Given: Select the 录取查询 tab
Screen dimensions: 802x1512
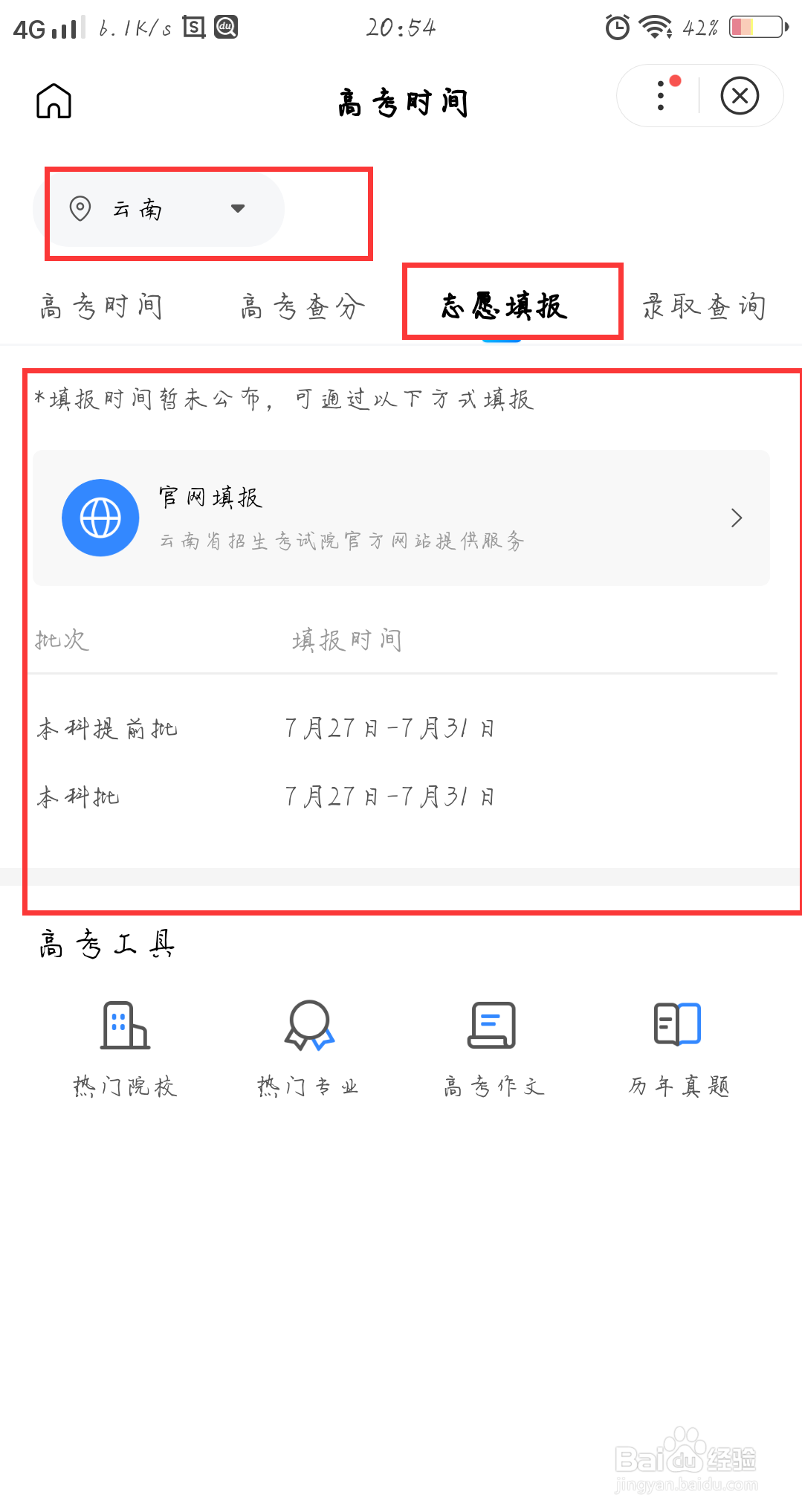Looking at the screenshot, I should [x=704, y=305].
